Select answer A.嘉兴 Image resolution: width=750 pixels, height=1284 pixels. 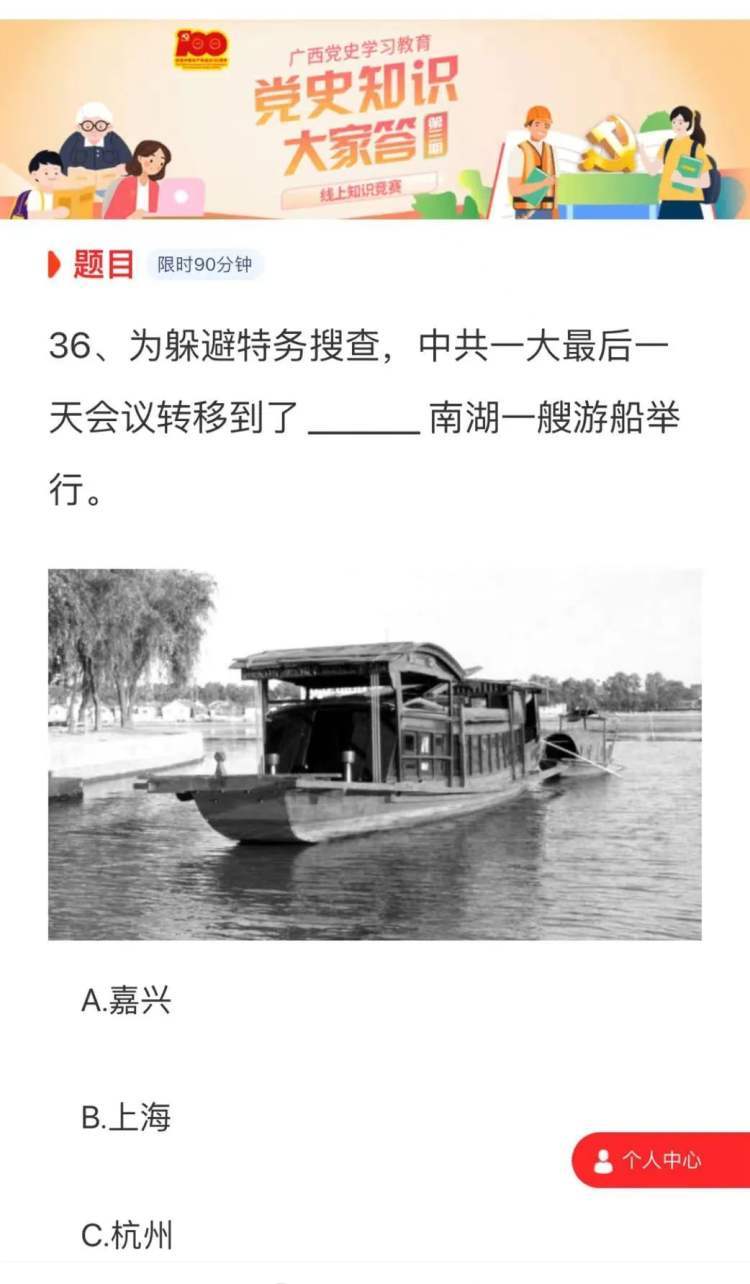pos(126,1000)
